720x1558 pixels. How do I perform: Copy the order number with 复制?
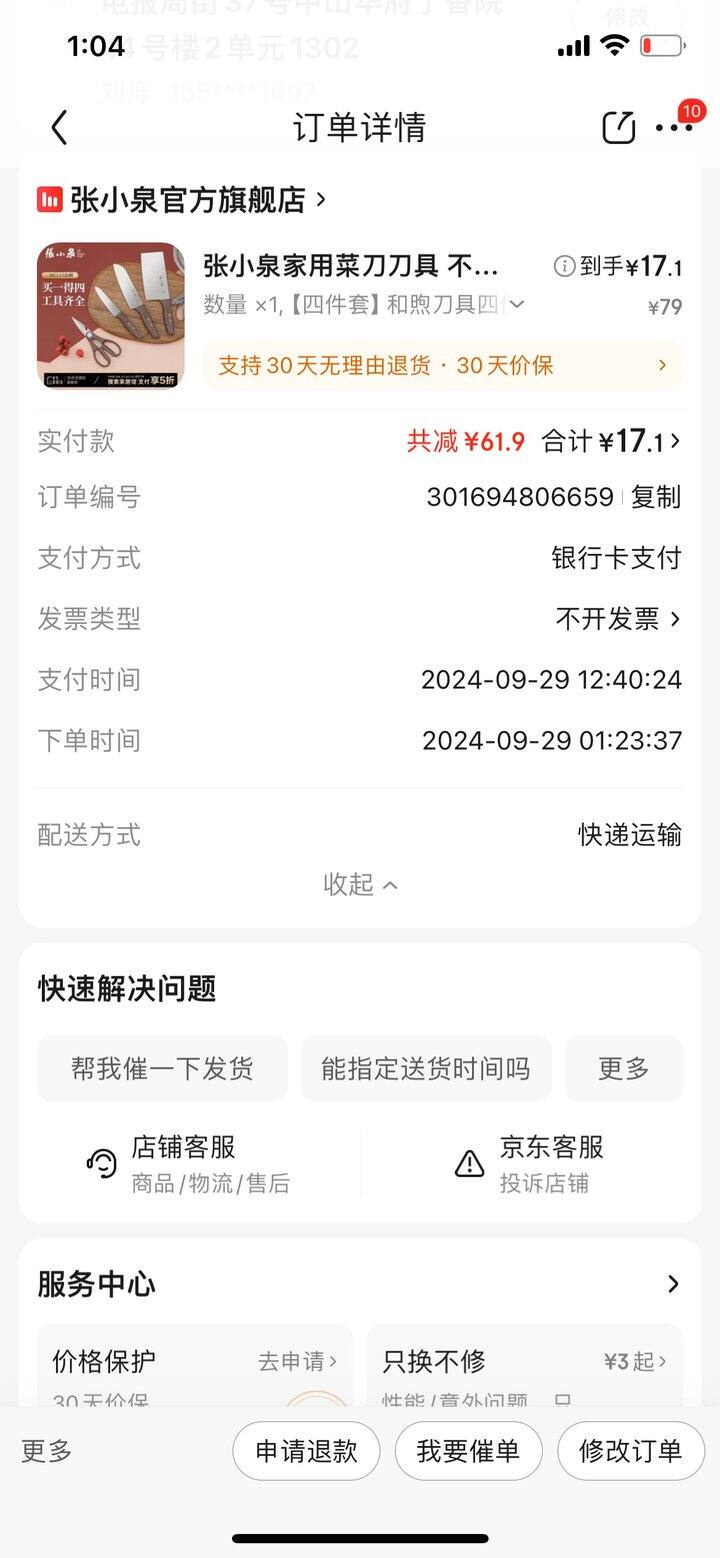click(656, 497)
